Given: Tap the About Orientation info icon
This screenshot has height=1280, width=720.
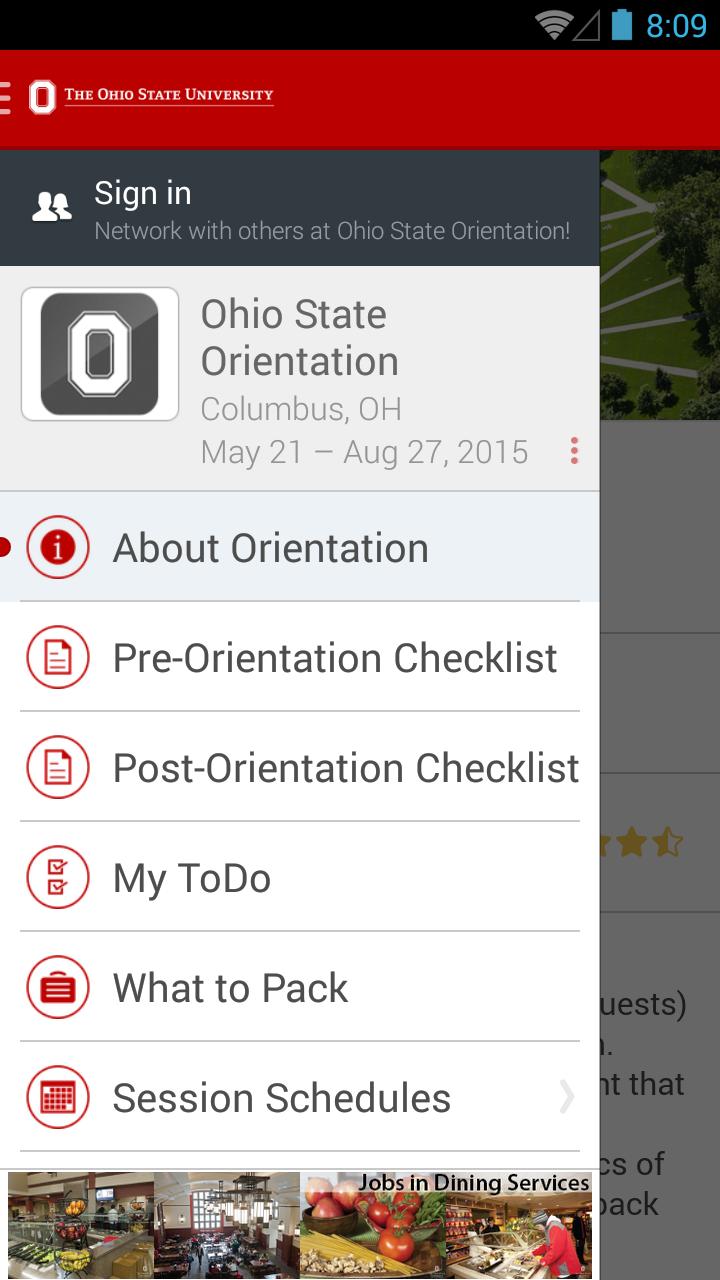Looking at the screenshot, I should click(x=57, y=547).
